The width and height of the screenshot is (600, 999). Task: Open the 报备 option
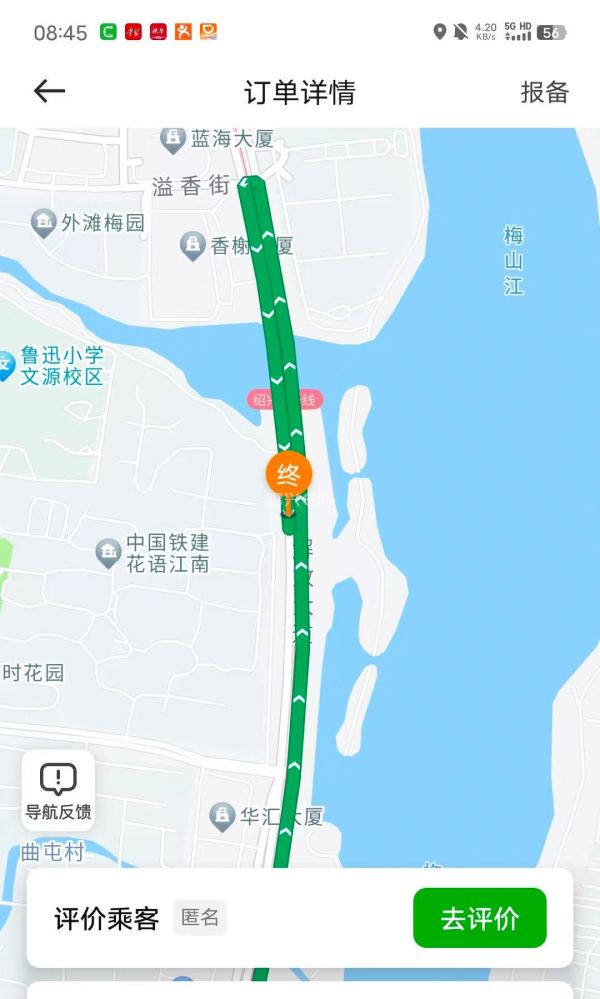544,92
